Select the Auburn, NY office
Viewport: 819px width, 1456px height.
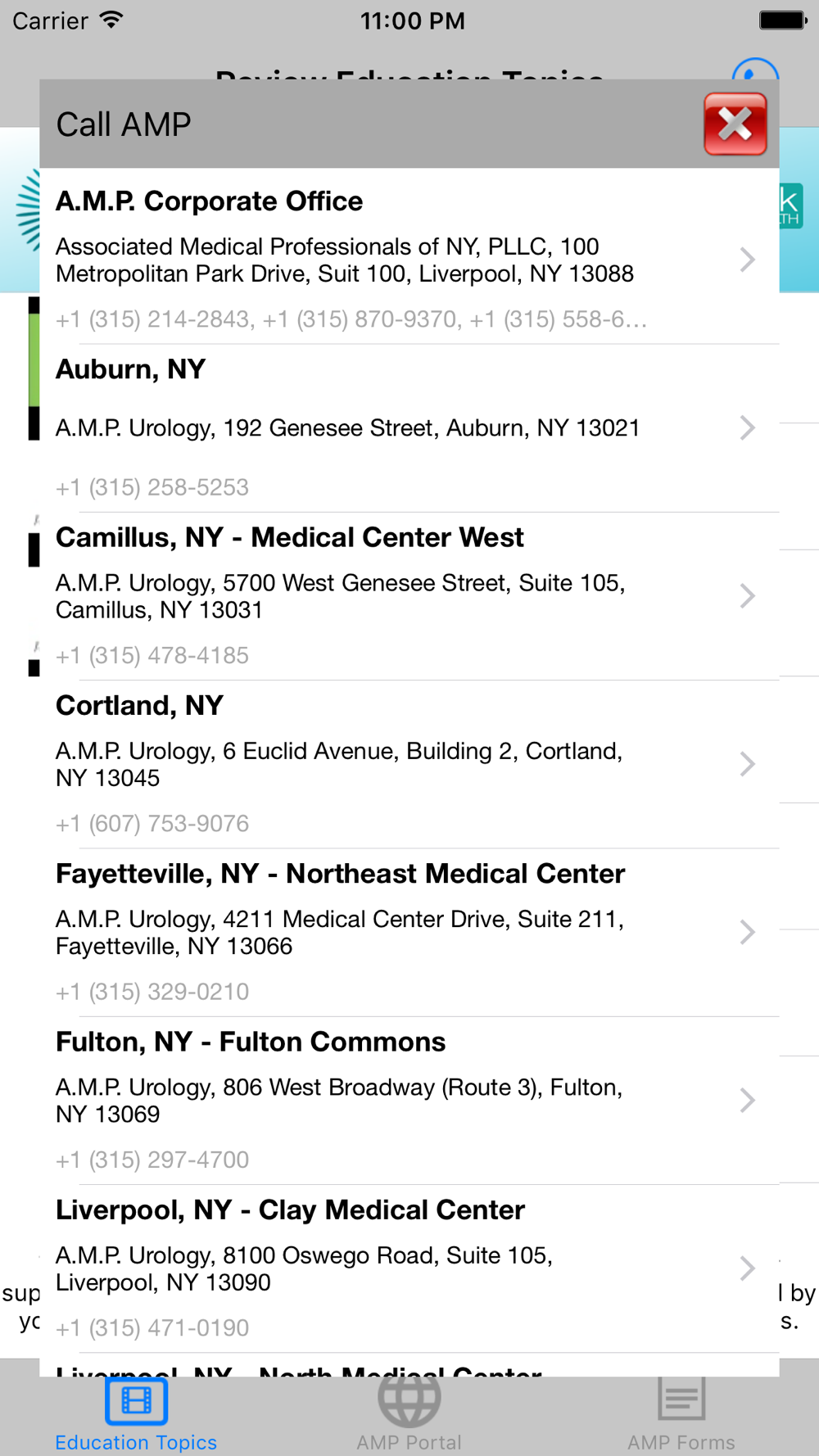(x=409, y=428)
